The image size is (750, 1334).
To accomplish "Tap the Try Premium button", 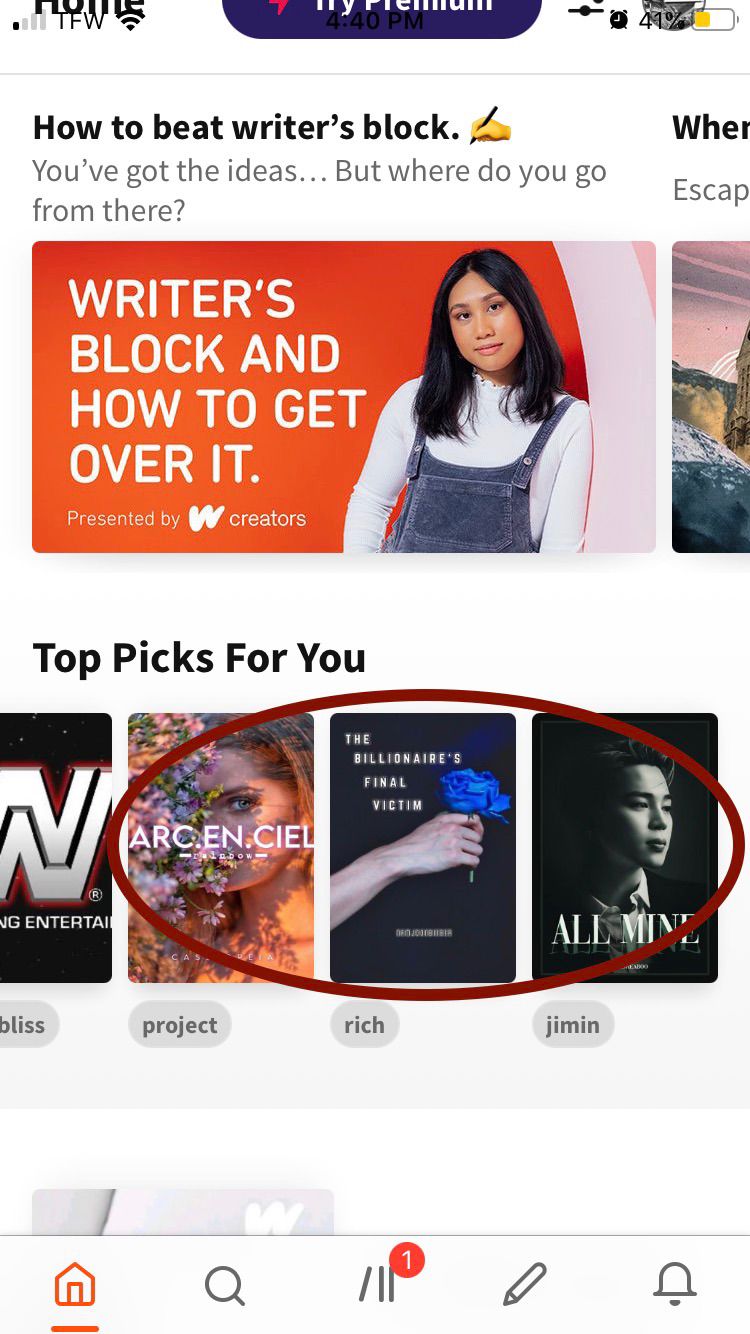I will pyautogui.click(x=381, y=14).
